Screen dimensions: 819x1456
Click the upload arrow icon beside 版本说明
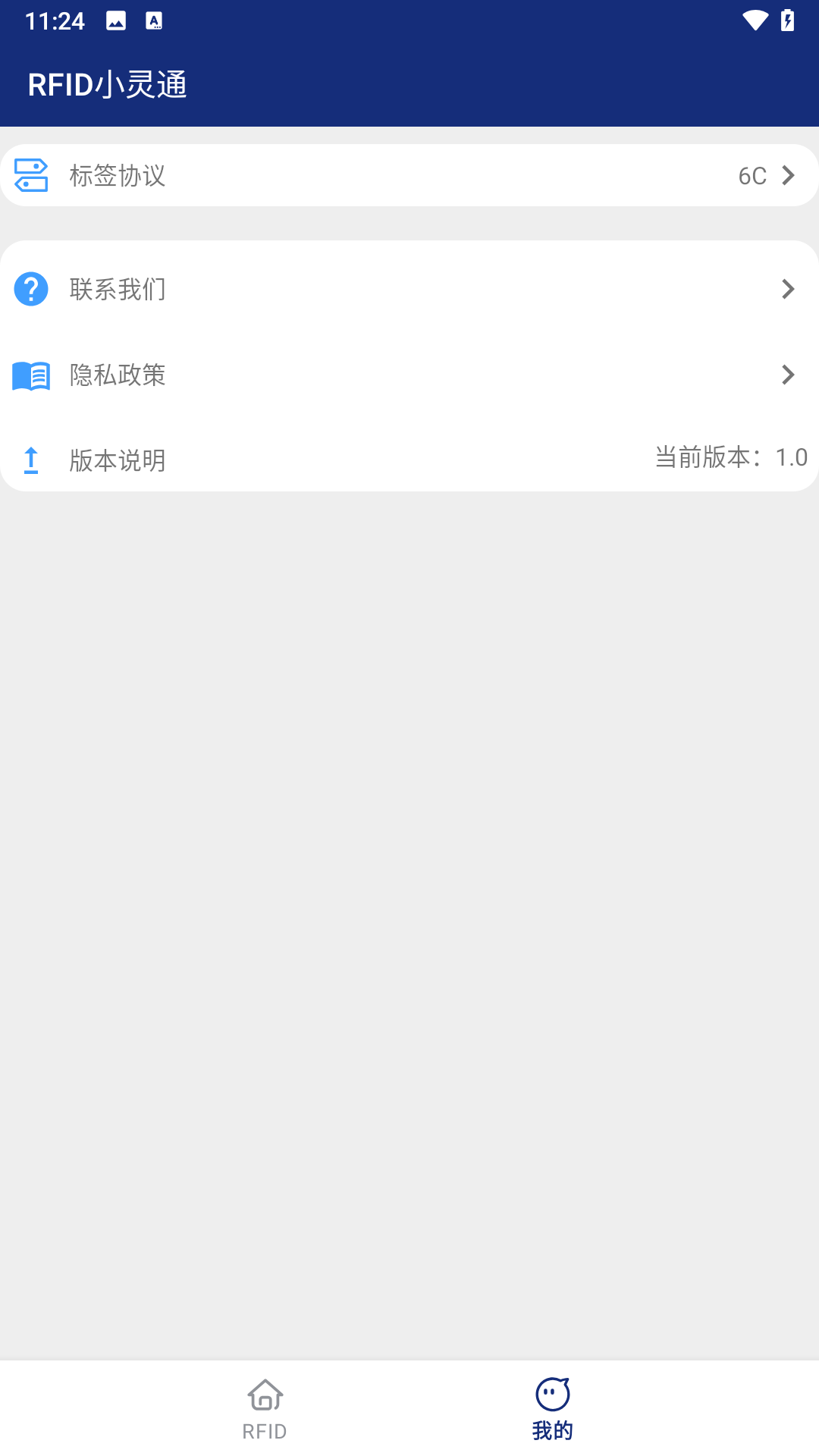pyautogui.click(x=31, y=460)
